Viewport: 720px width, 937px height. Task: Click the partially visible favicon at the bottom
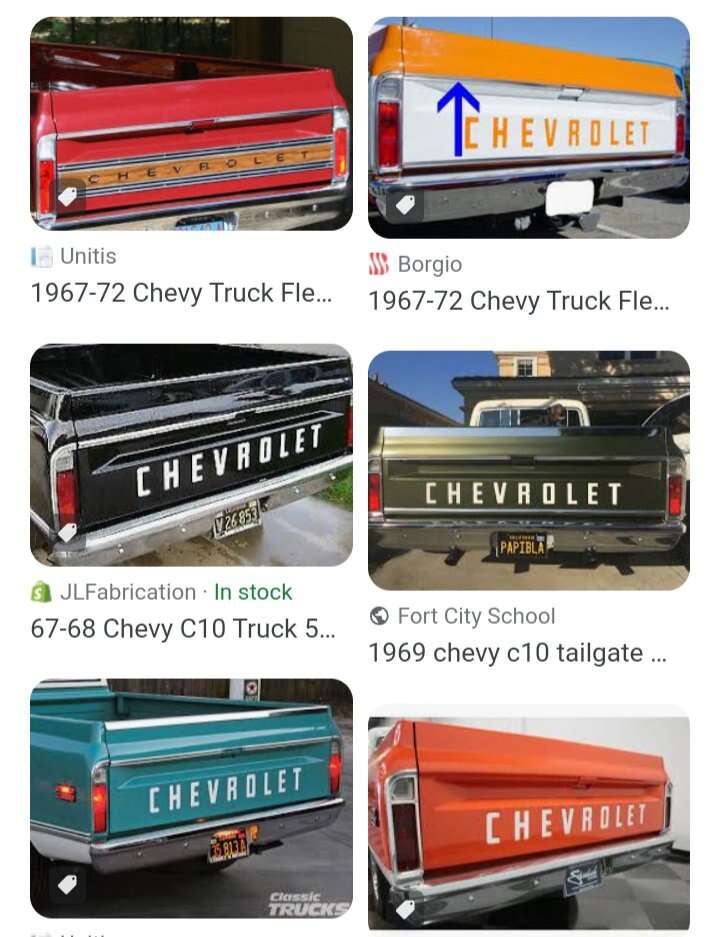click(x=40, y=932)
